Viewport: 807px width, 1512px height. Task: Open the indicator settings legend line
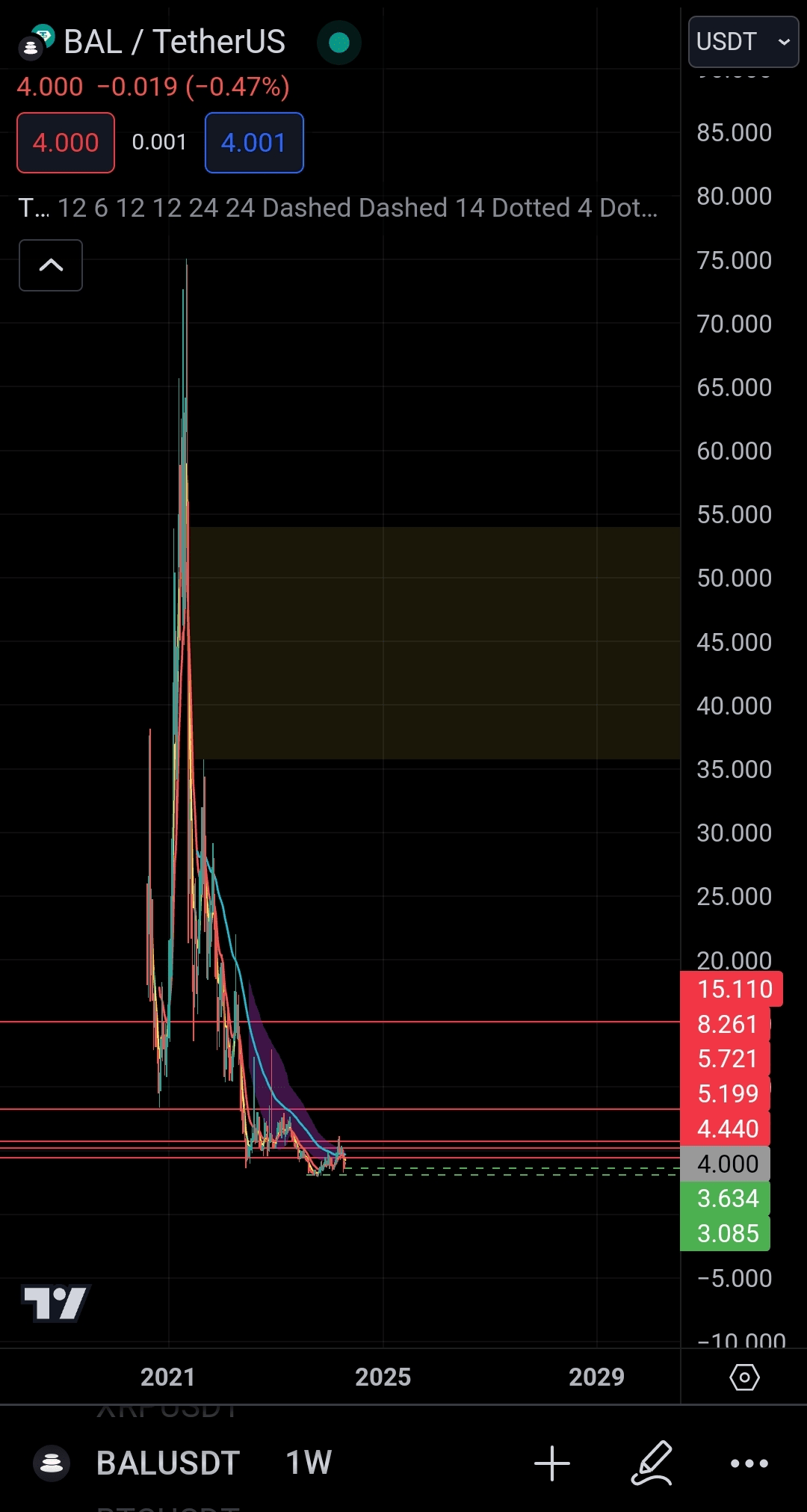tap(338, 208)
